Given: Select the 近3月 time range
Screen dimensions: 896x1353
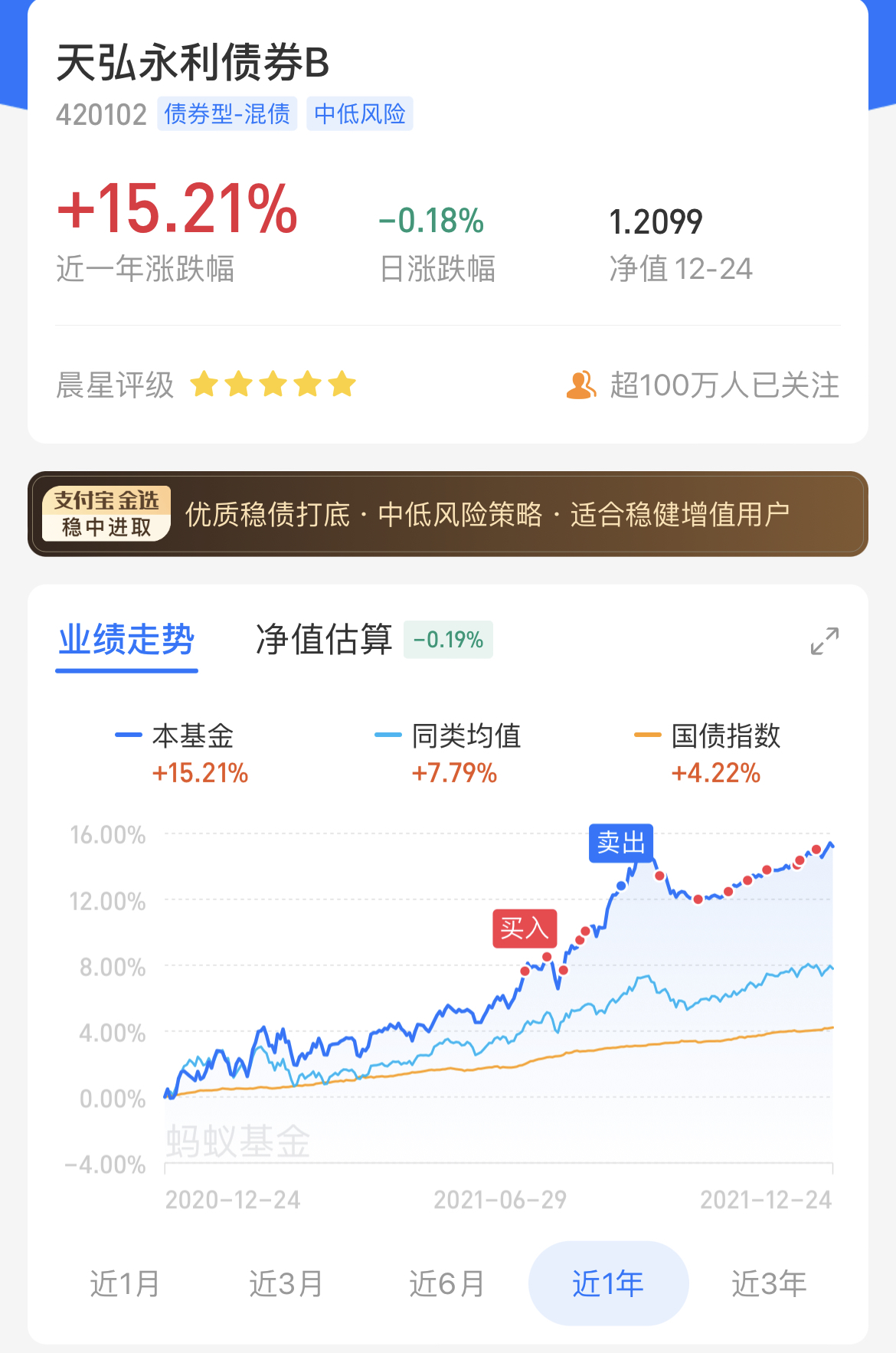Looking at the screenshot, I should click(x=286, y=1283).
